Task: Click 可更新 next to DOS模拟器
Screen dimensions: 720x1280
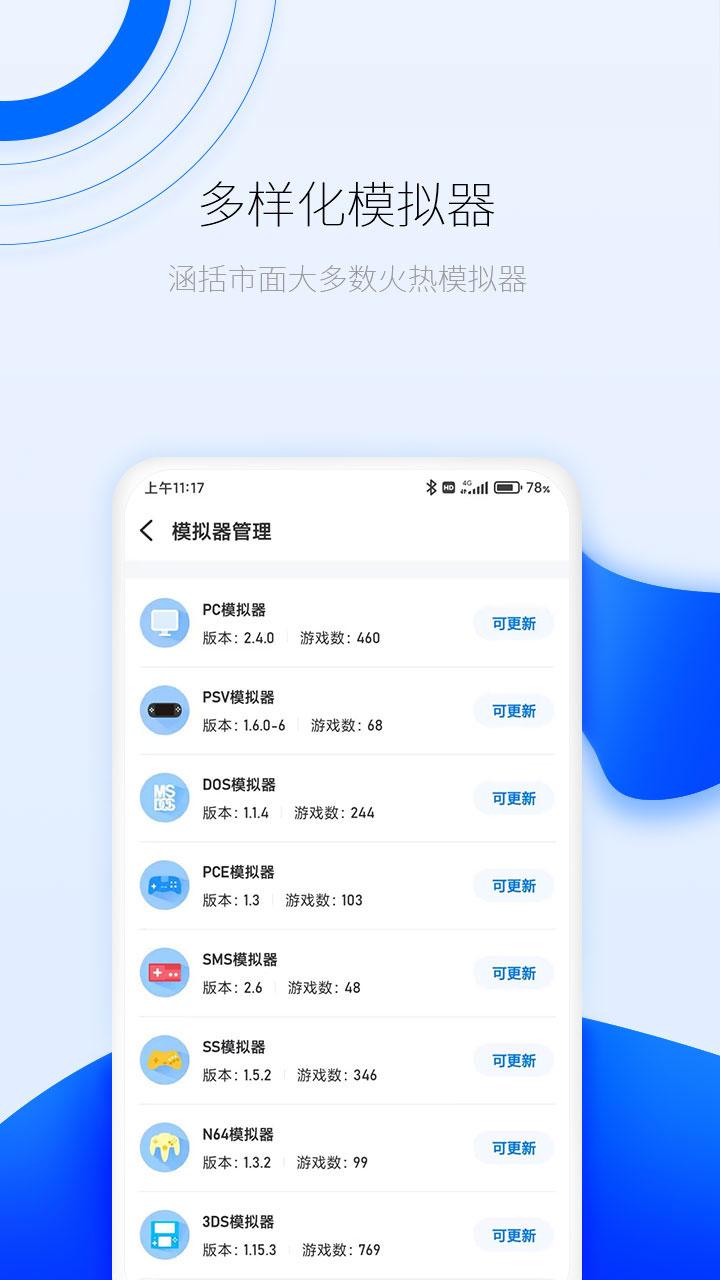Action: coord(512,797)
